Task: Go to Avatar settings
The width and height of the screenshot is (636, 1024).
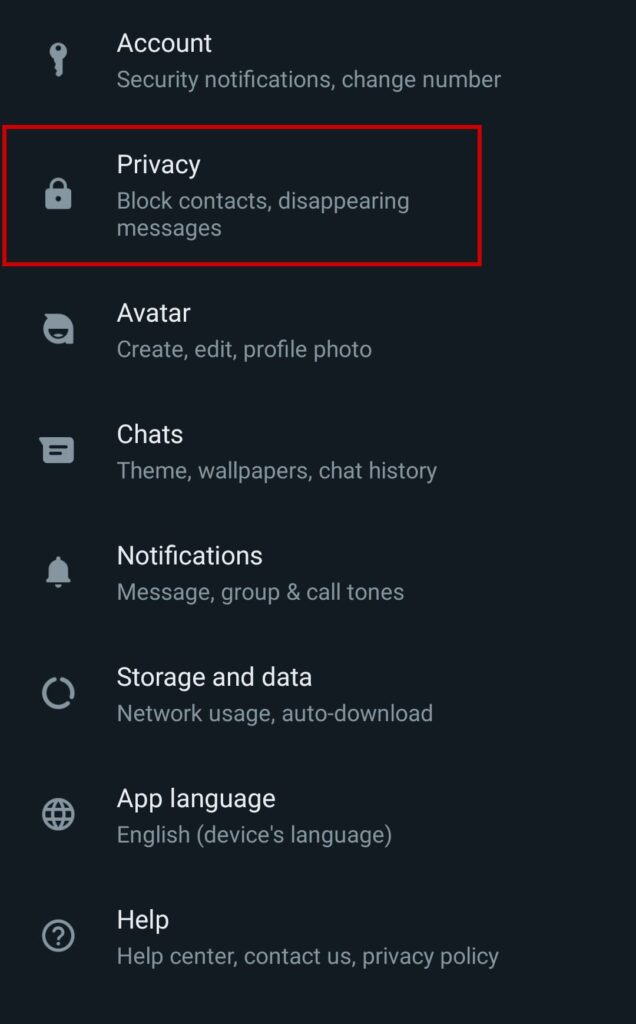Action: (x=244, y=330)
